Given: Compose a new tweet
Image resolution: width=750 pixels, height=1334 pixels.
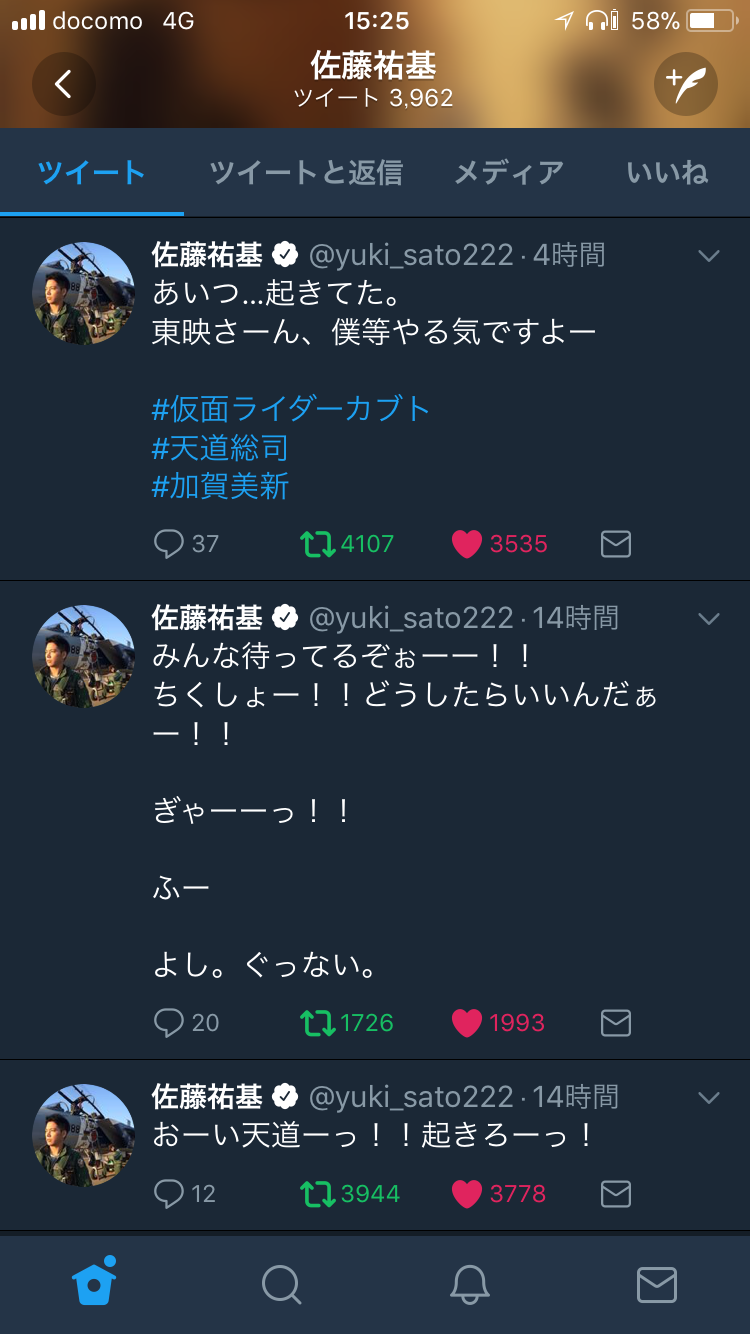Looking at the screenshot, I should click(686, 84).
